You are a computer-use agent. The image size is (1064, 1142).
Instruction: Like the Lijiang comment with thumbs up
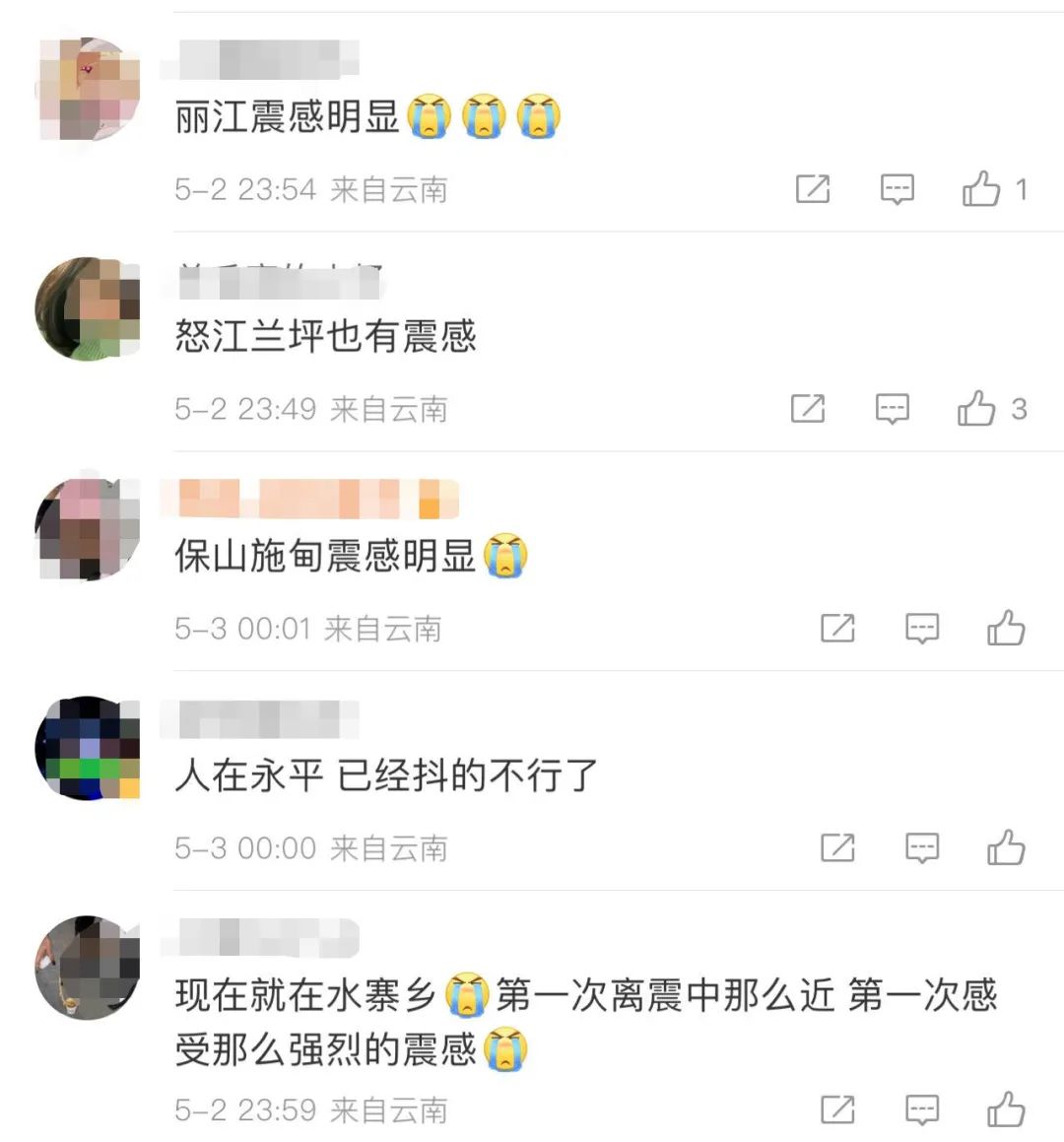pos(981,189)
